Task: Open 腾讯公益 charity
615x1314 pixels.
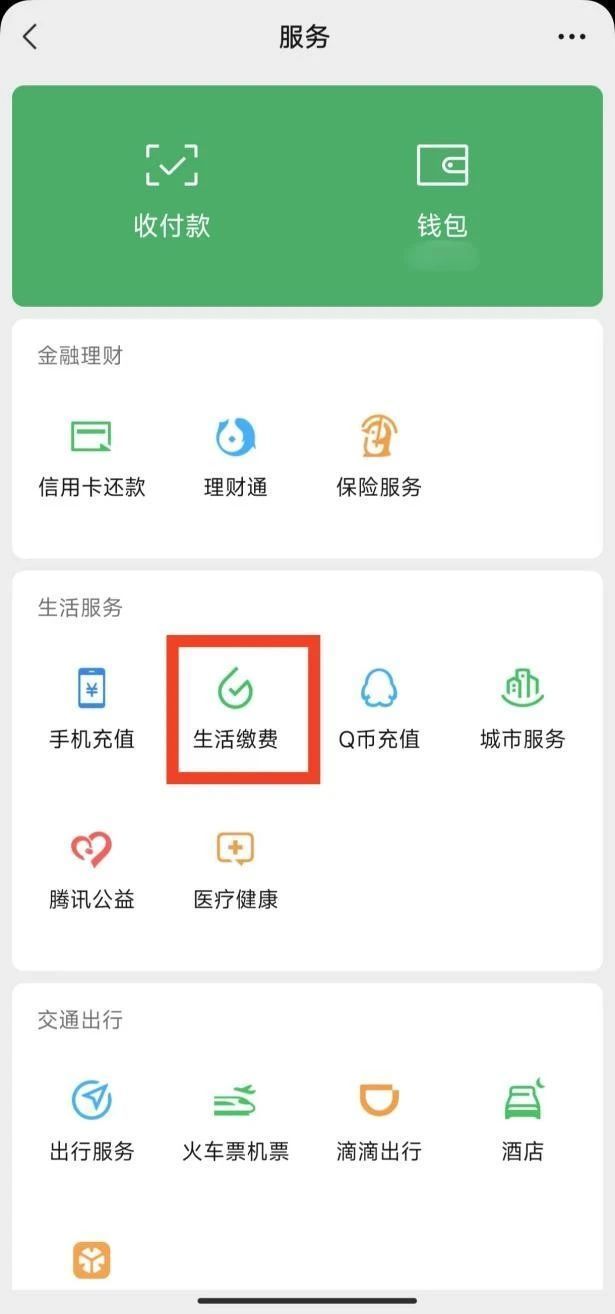Action: [92, 868]
